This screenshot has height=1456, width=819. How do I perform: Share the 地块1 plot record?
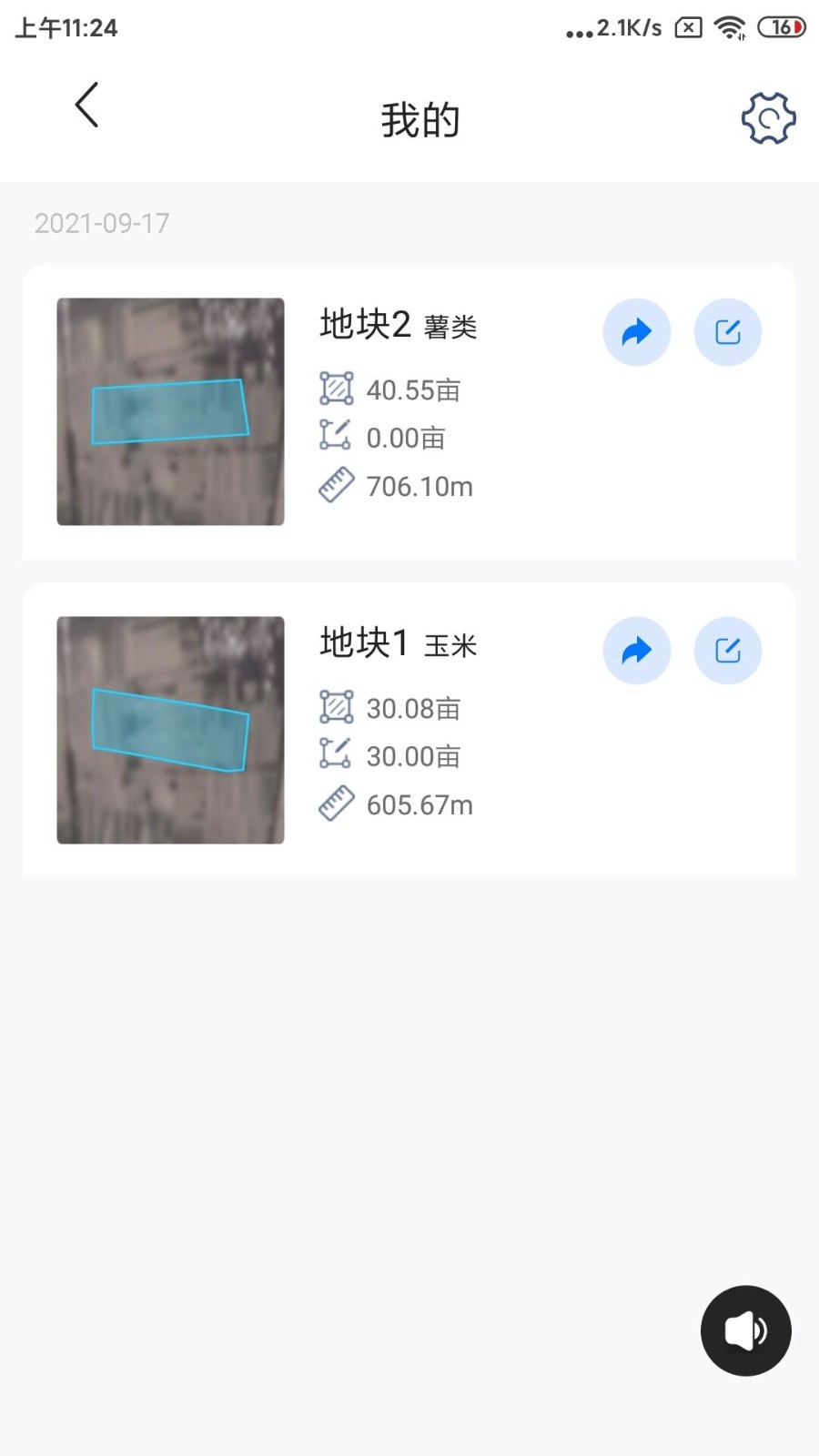click(x=636, y=650)
